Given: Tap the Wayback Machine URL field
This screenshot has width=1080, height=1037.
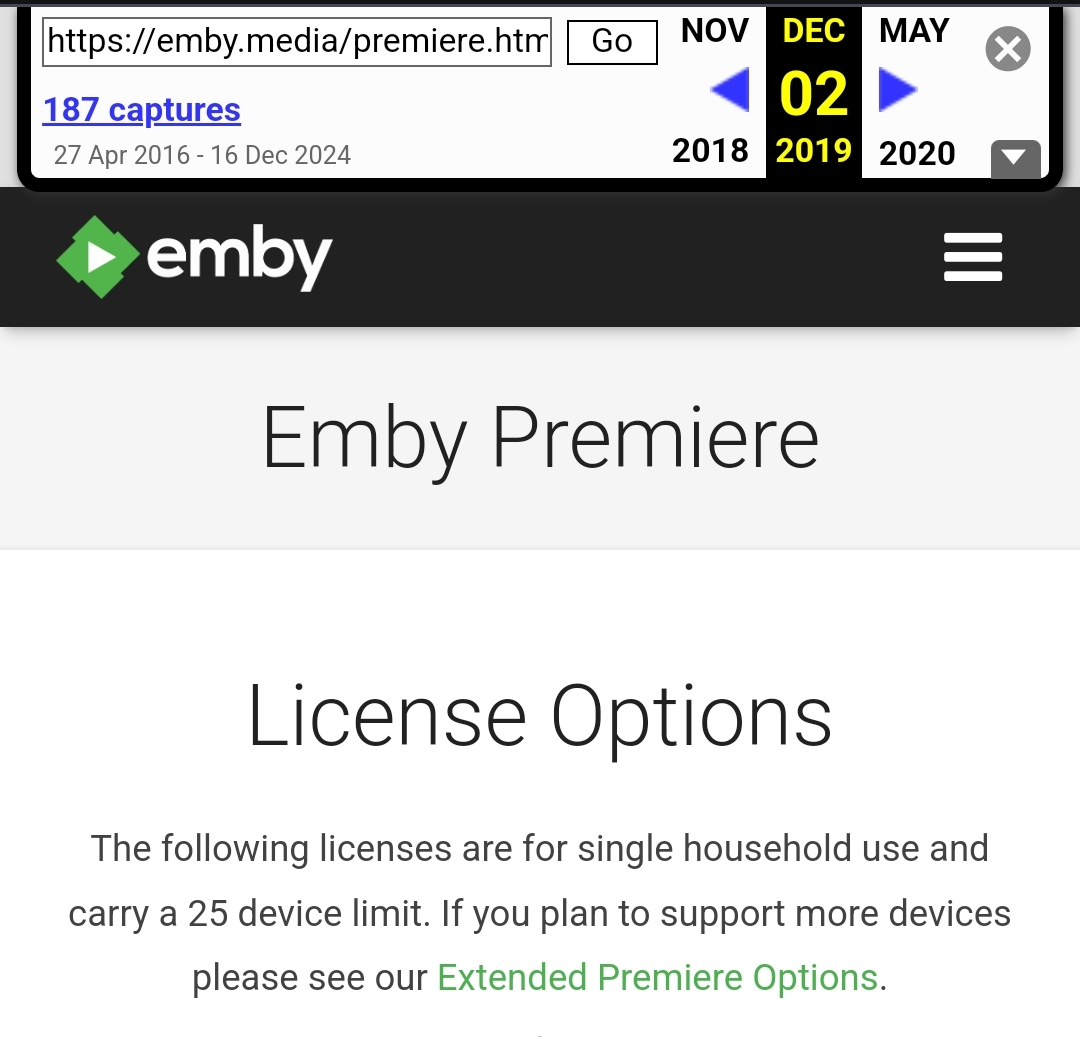Looking at the screenshot, I should pos(297,41).
